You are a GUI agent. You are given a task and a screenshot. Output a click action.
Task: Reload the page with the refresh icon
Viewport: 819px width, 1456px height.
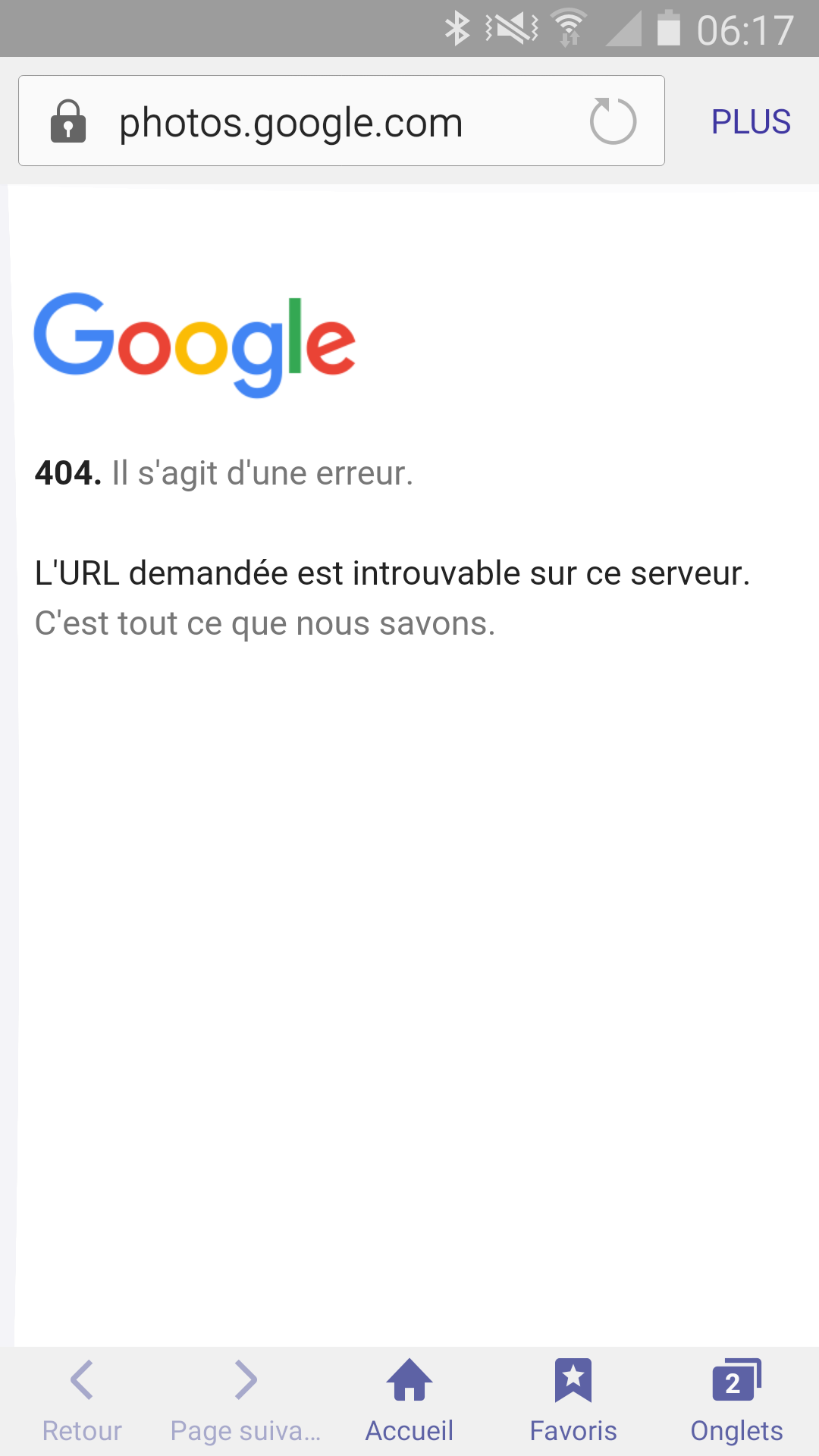(613, 121)
